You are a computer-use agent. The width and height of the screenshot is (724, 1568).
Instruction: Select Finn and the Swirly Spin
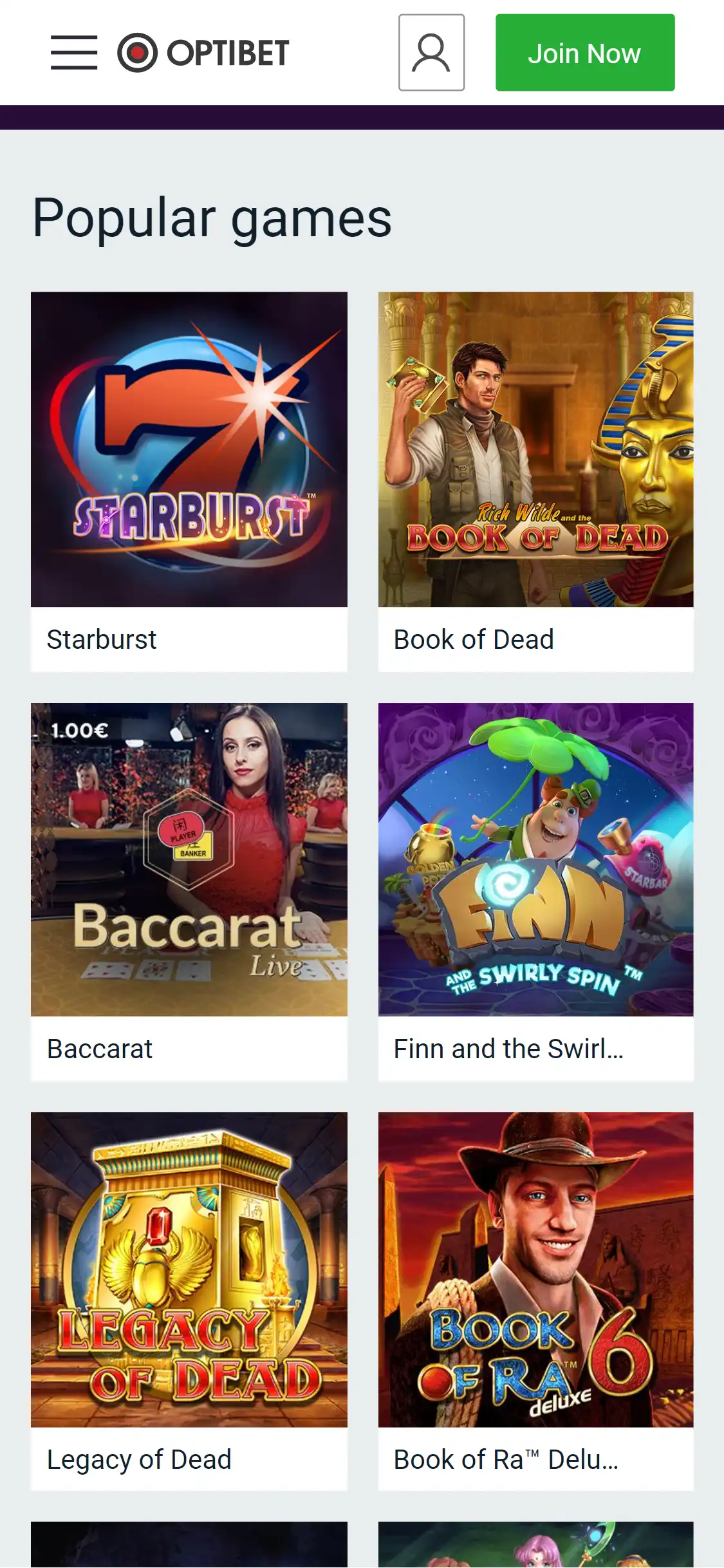coord(535,860)
